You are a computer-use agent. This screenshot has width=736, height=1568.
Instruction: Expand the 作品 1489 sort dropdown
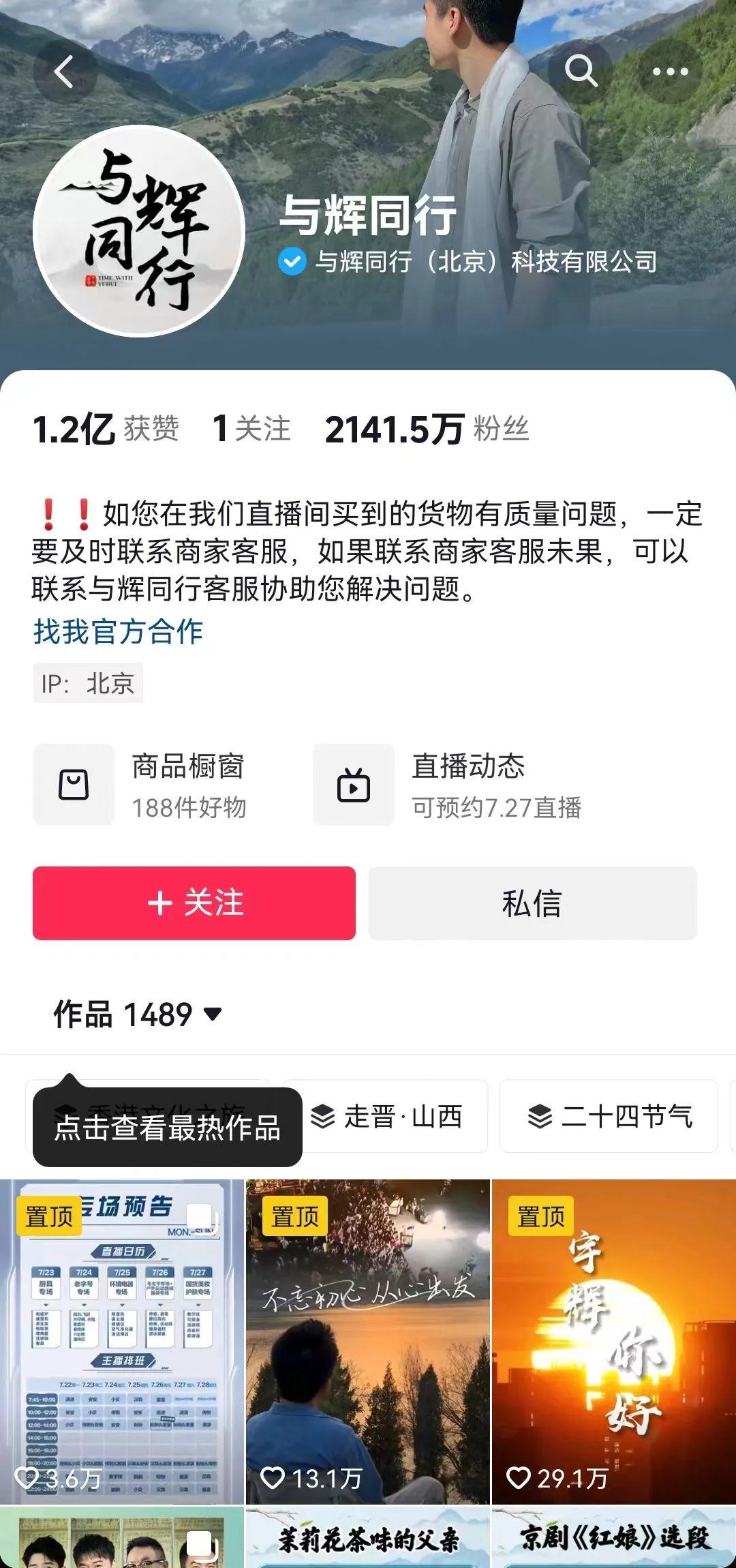(213, 1015)
